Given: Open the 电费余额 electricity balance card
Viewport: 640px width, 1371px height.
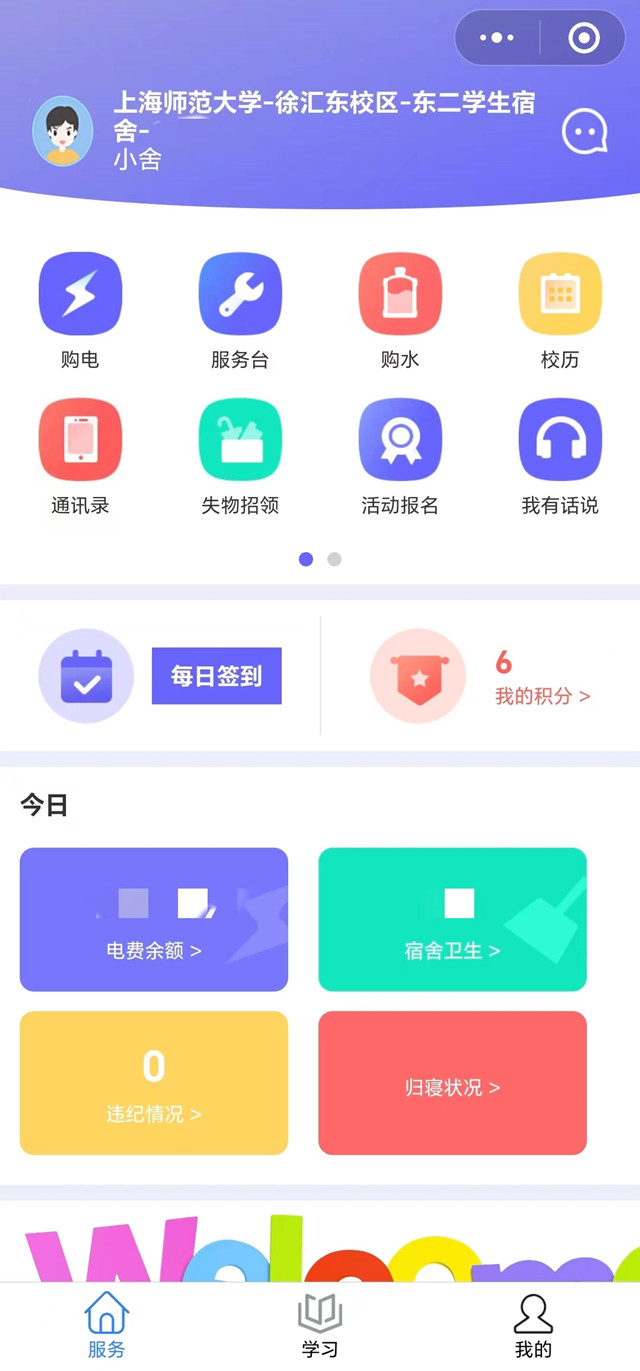Looking at the screenshot, I should [154, 920].
